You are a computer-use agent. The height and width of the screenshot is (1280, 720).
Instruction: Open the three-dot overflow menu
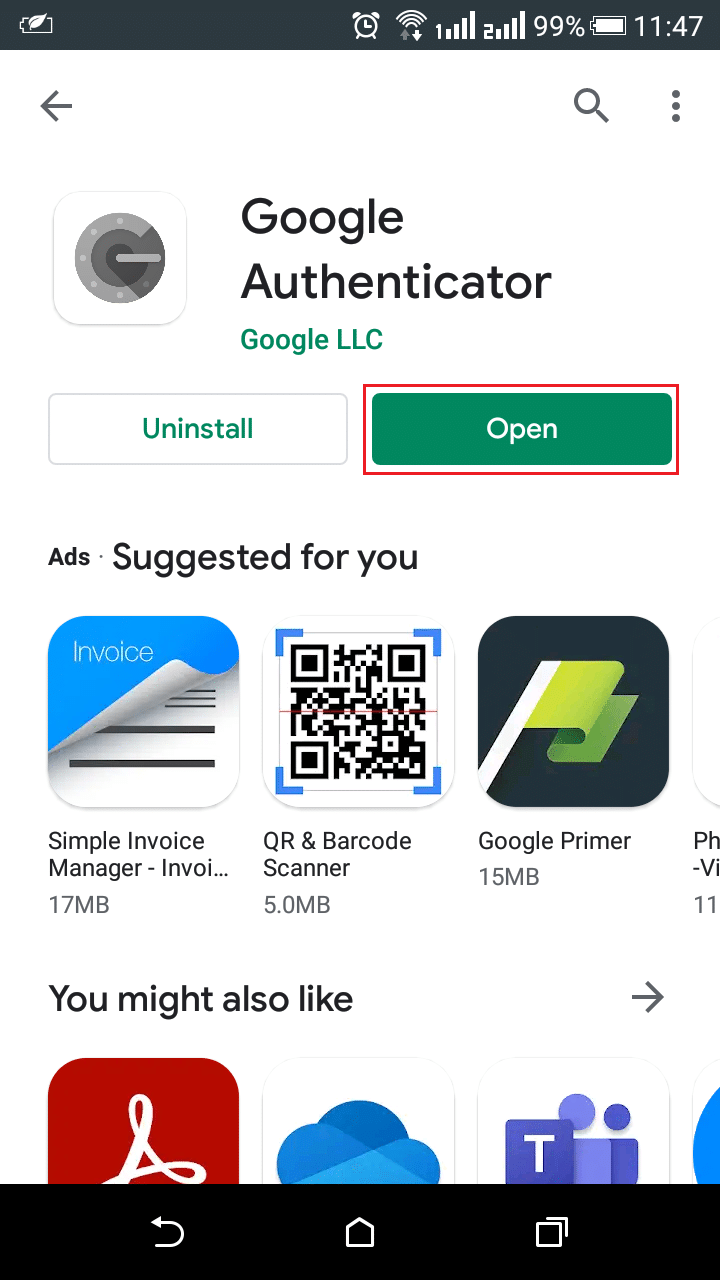(677, 105)
